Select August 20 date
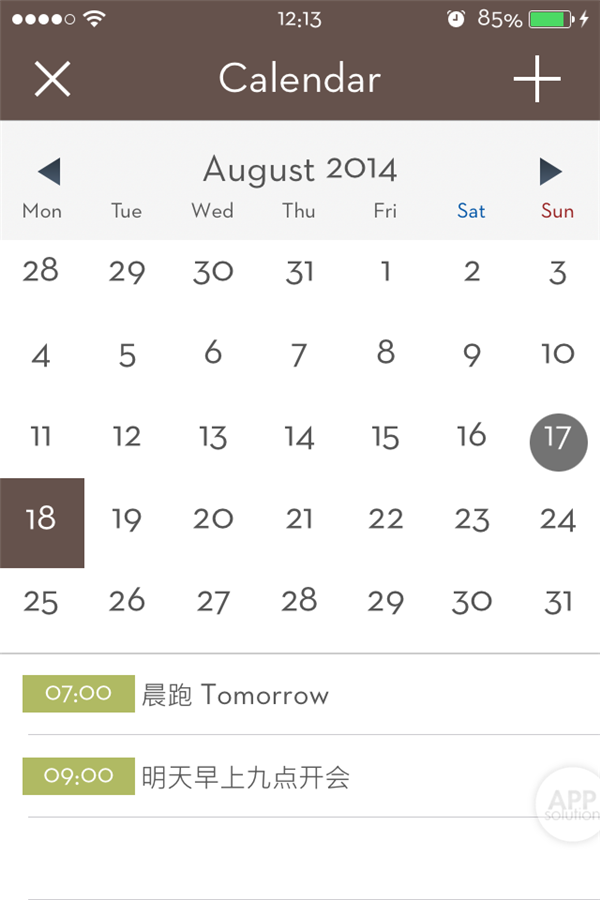 pos(213,520)
